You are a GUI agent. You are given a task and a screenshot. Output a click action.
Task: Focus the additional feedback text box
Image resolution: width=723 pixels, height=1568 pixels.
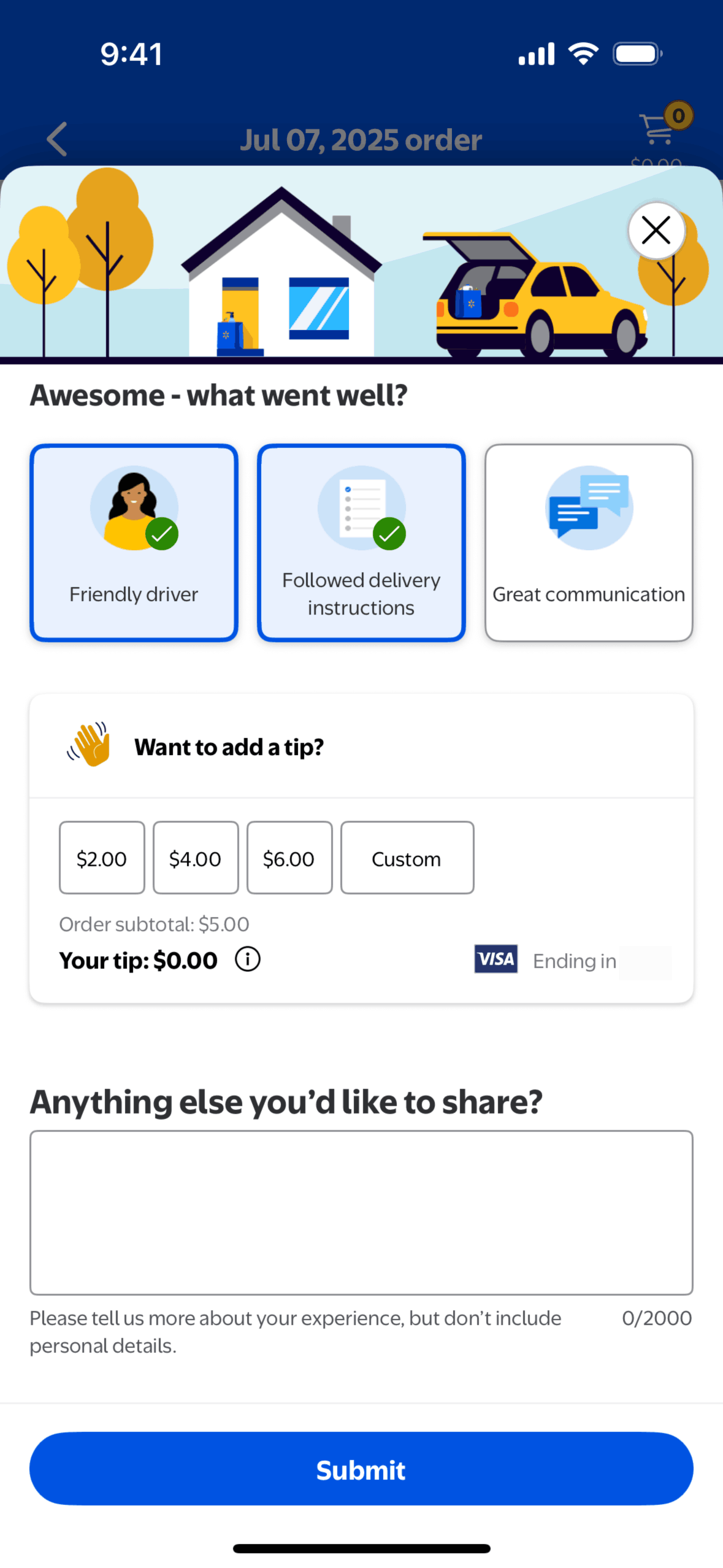coord(361,1212)
